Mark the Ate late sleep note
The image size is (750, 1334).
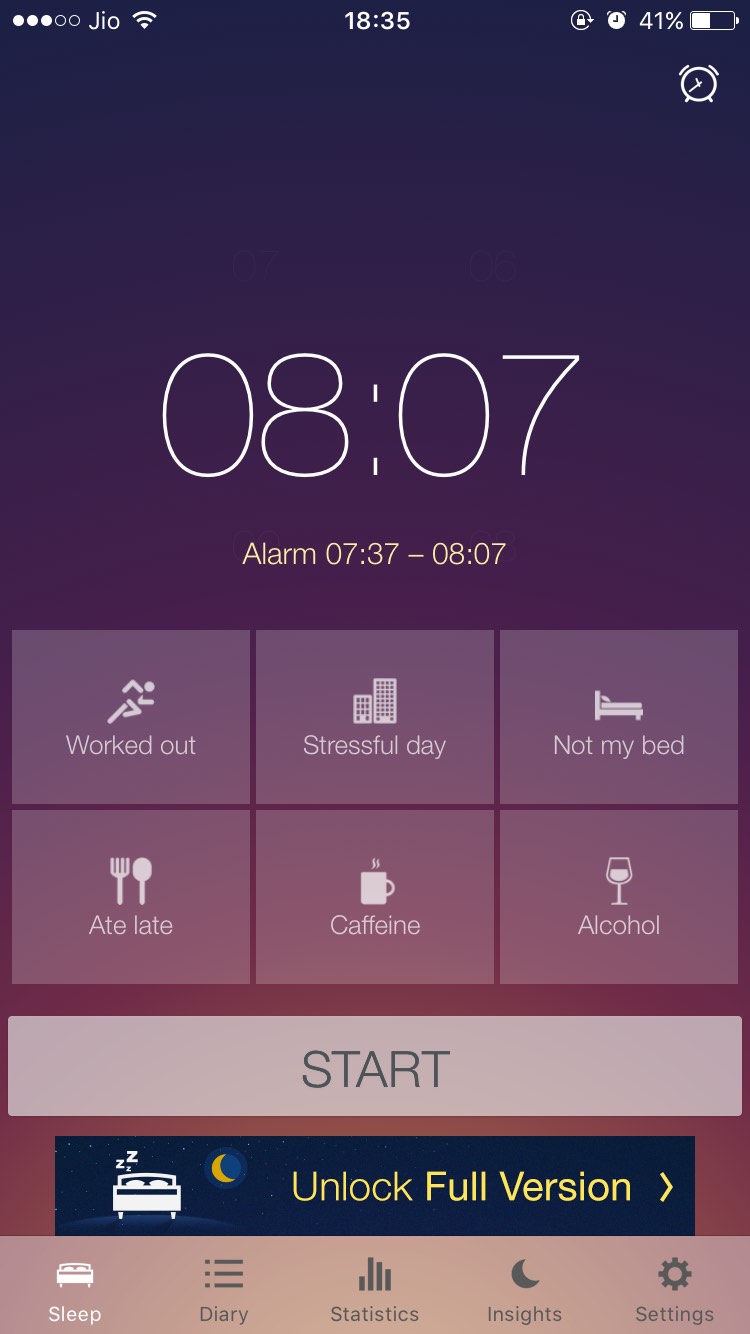coord(131,897)
